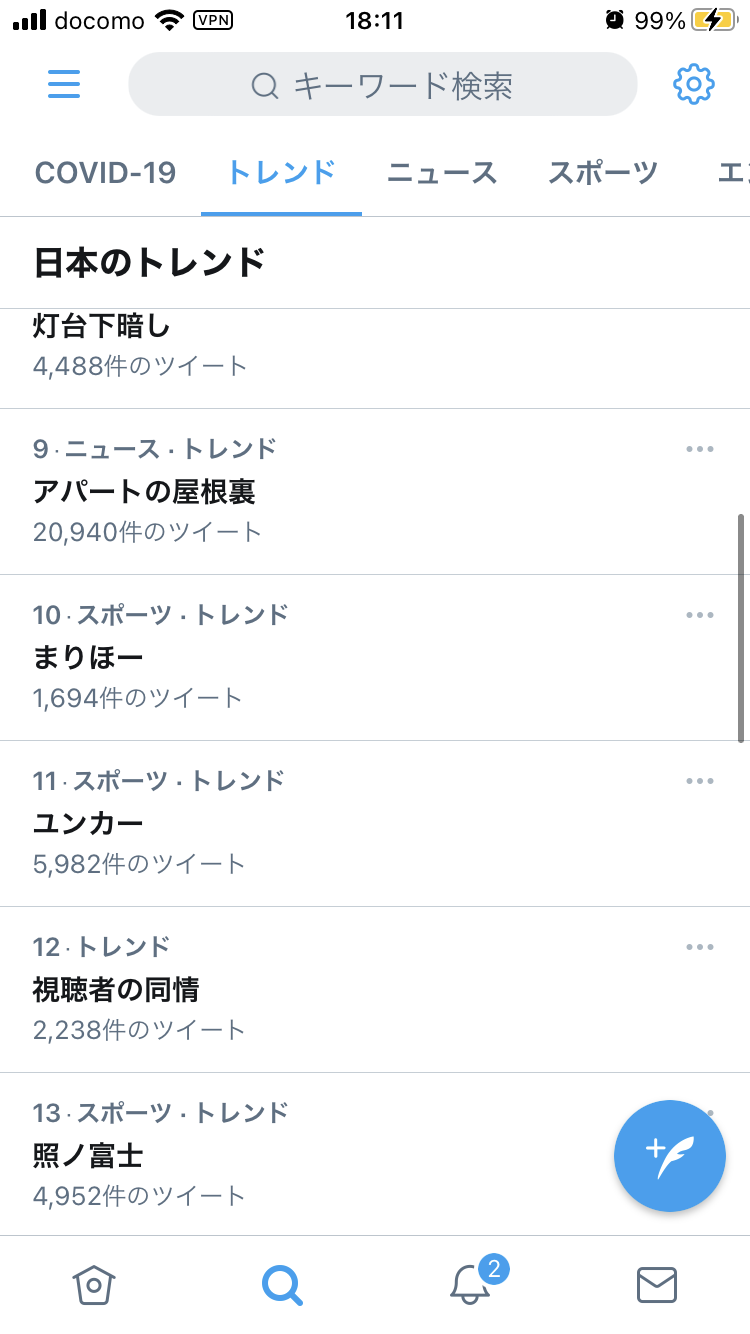Open the notifications bell tab
The image size is (750, 1334).
(470, 1283)
